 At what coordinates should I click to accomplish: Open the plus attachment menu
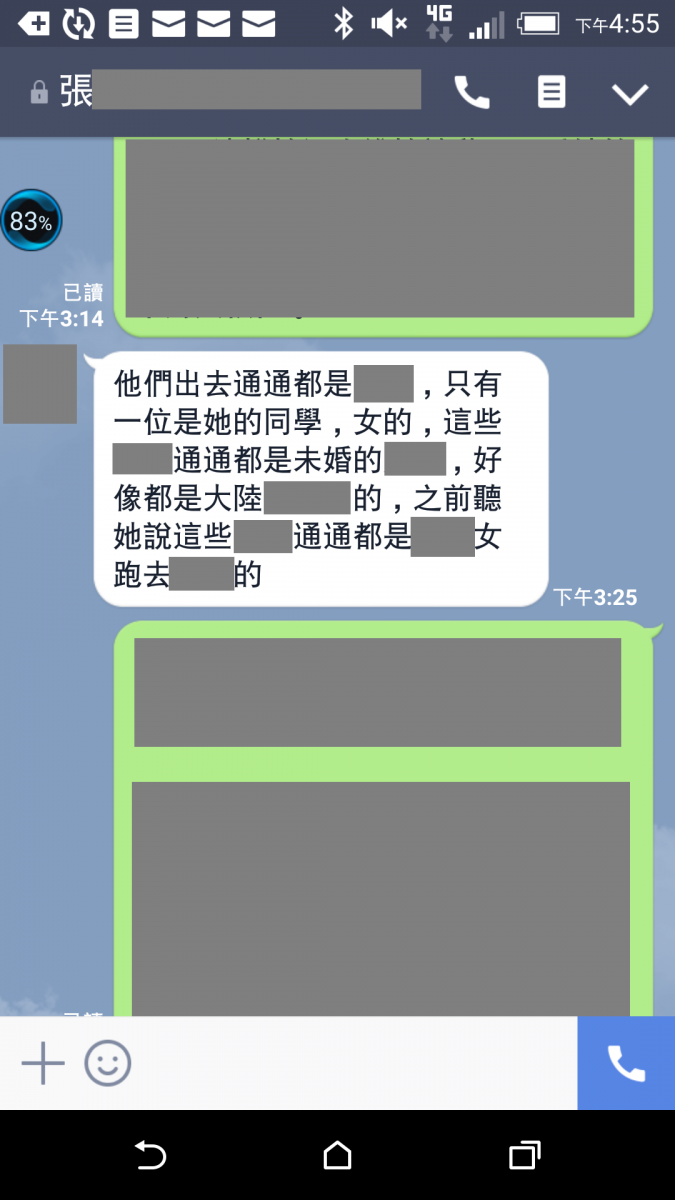click(43, 1063)
